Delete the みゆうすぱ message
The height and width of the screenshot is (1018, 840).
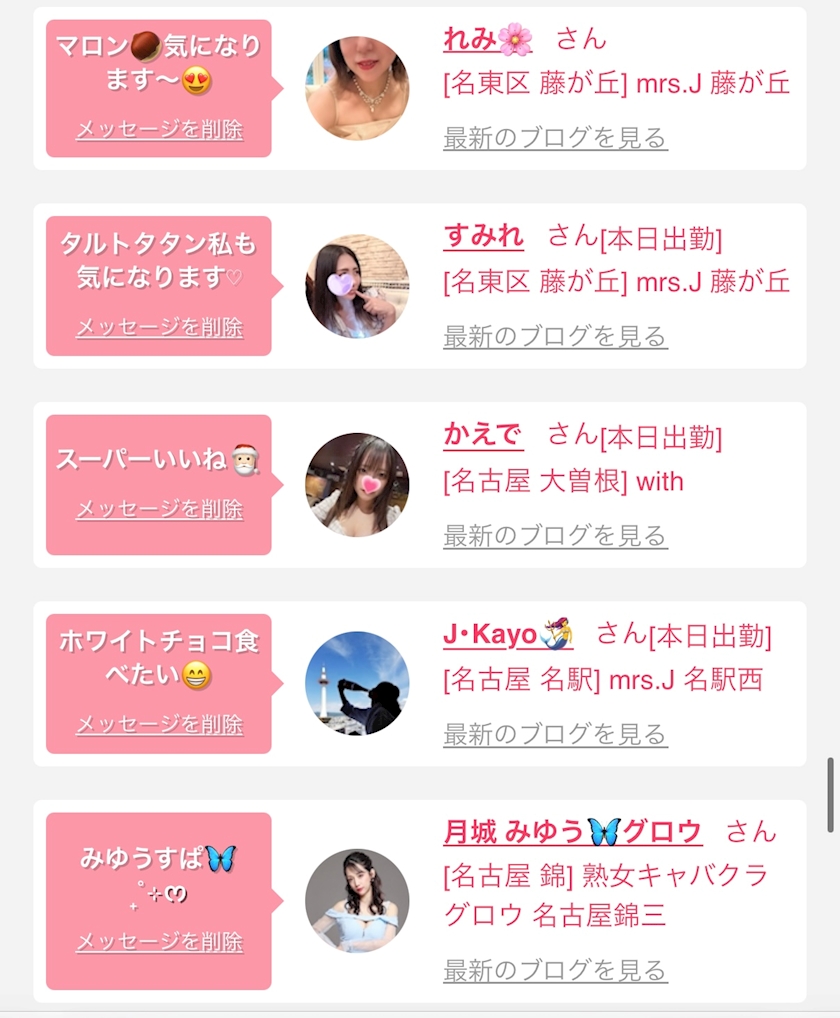[159, 942]
